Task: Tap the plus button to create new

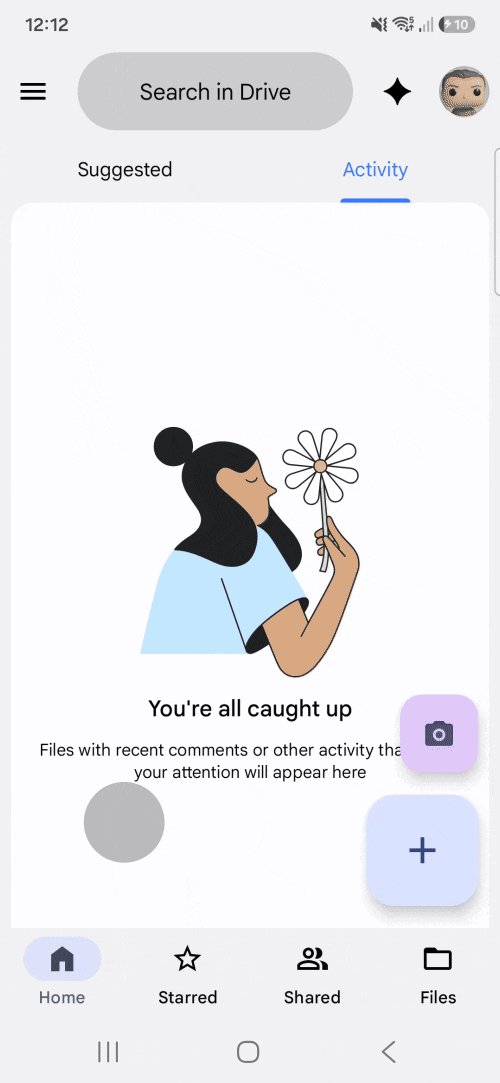Action: tap(422, 850)
